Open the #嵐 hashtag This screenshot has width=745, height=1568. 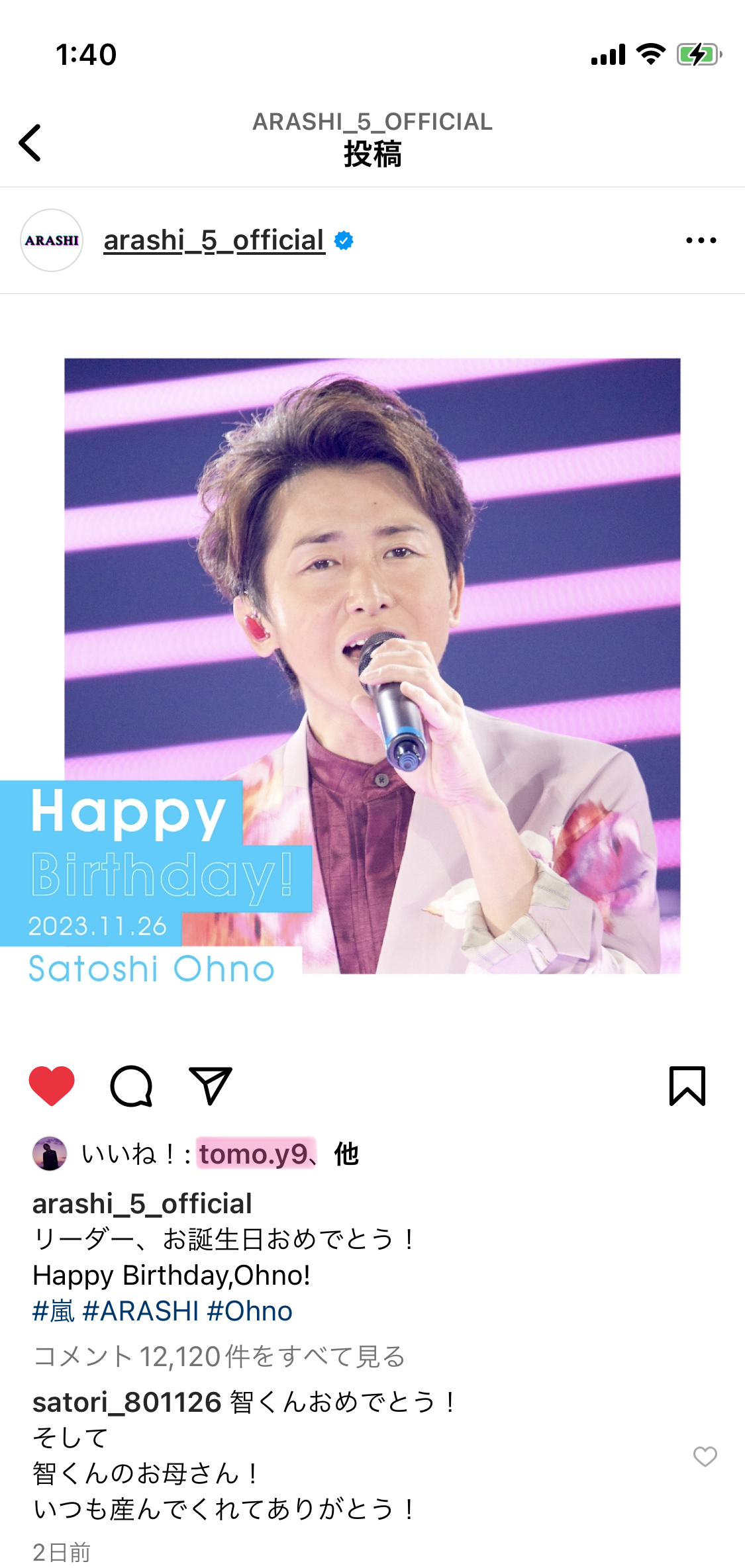[x=54, y=1311]
